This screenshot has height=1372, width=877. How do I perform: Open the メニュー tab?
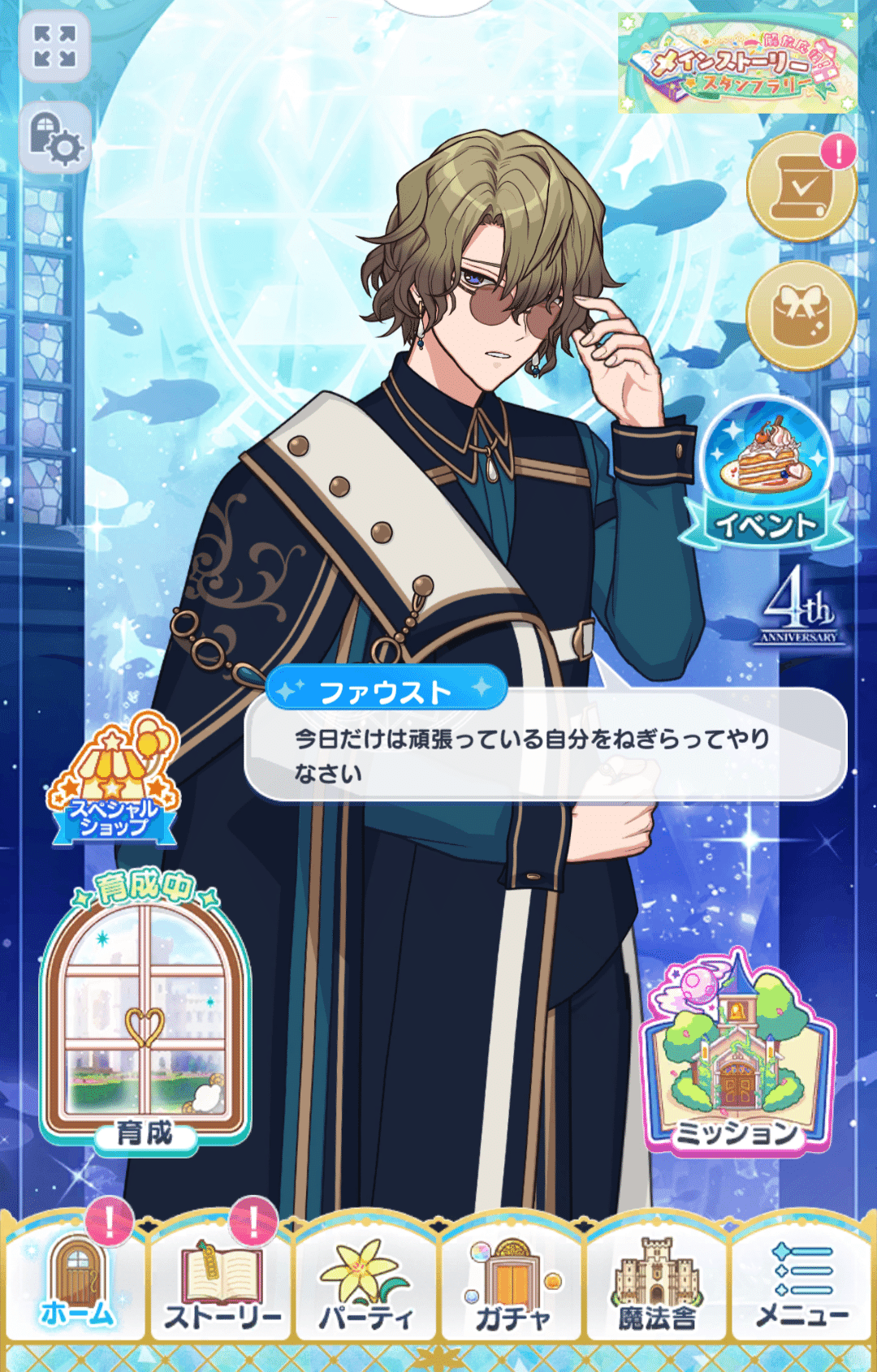(x=802, y=1284)
